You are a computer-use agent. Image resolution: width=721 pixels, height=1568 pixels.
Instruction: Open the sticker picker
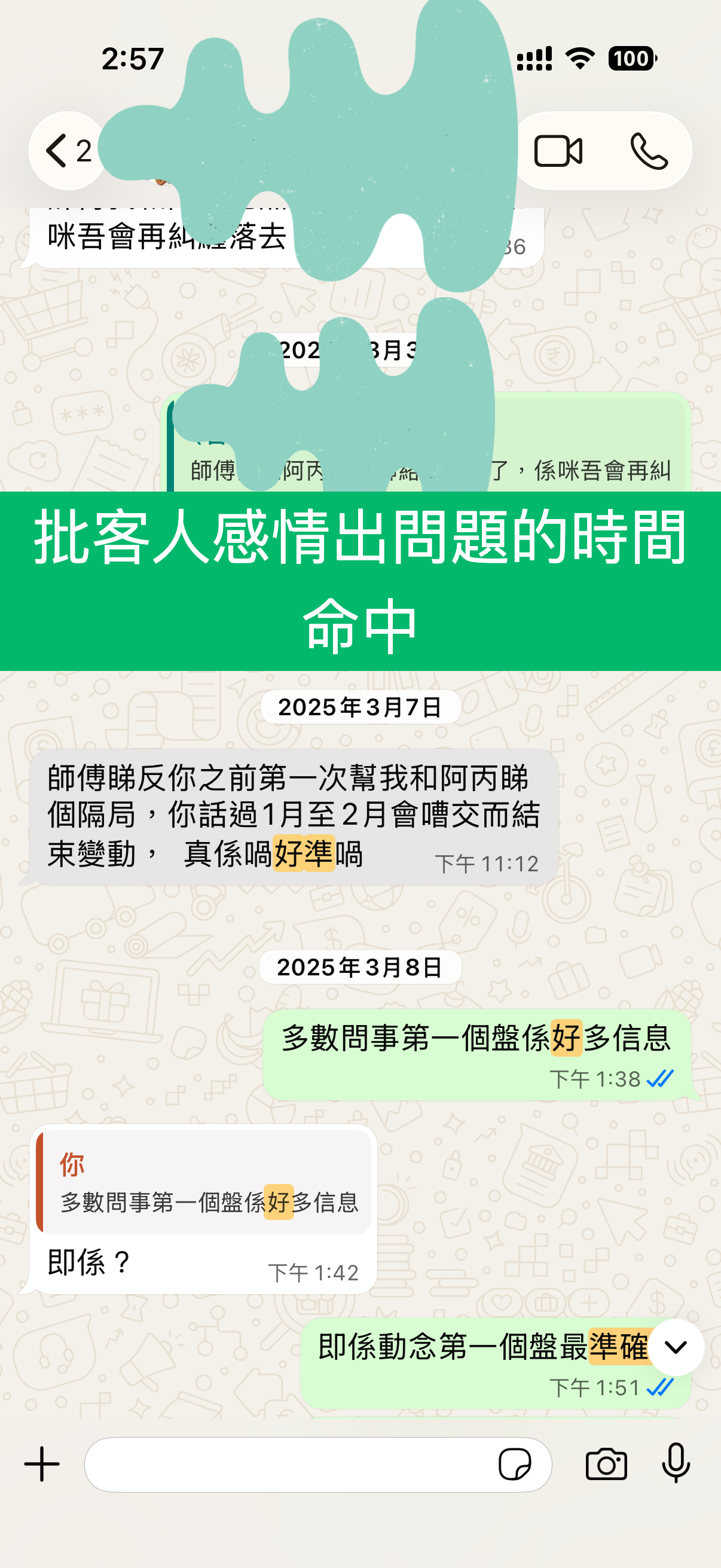click(515, 1464)
